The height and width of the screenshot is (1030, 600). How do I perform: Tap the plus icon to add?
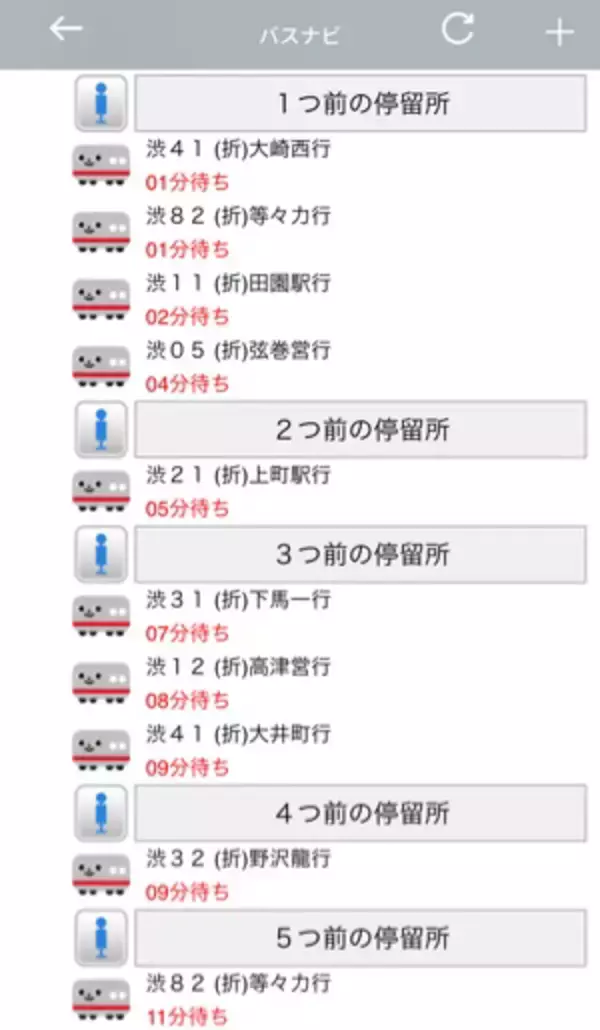click(x=559, y=32)
